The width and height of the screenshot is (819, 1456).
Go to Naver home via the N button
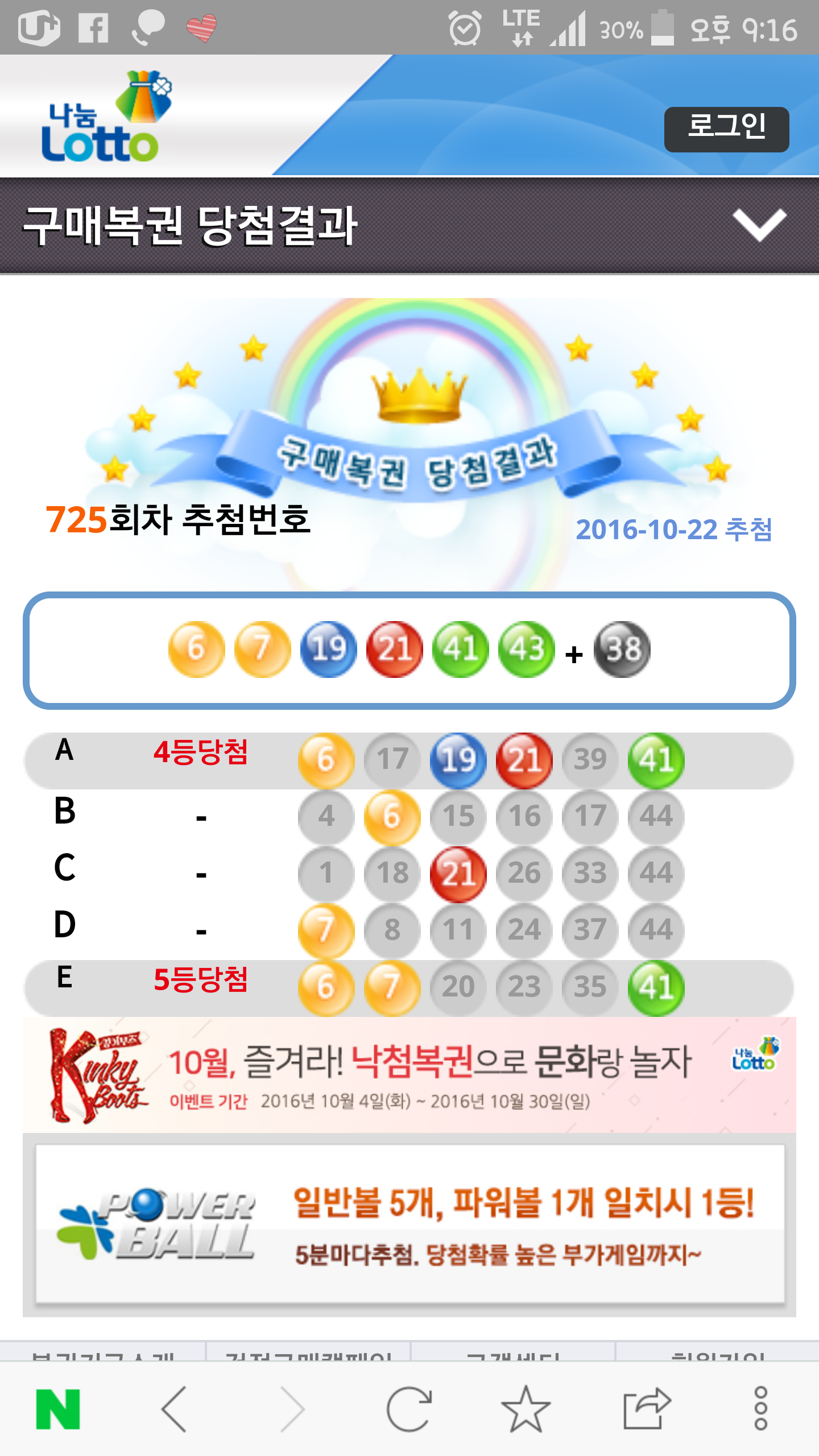pos(58,1409)
